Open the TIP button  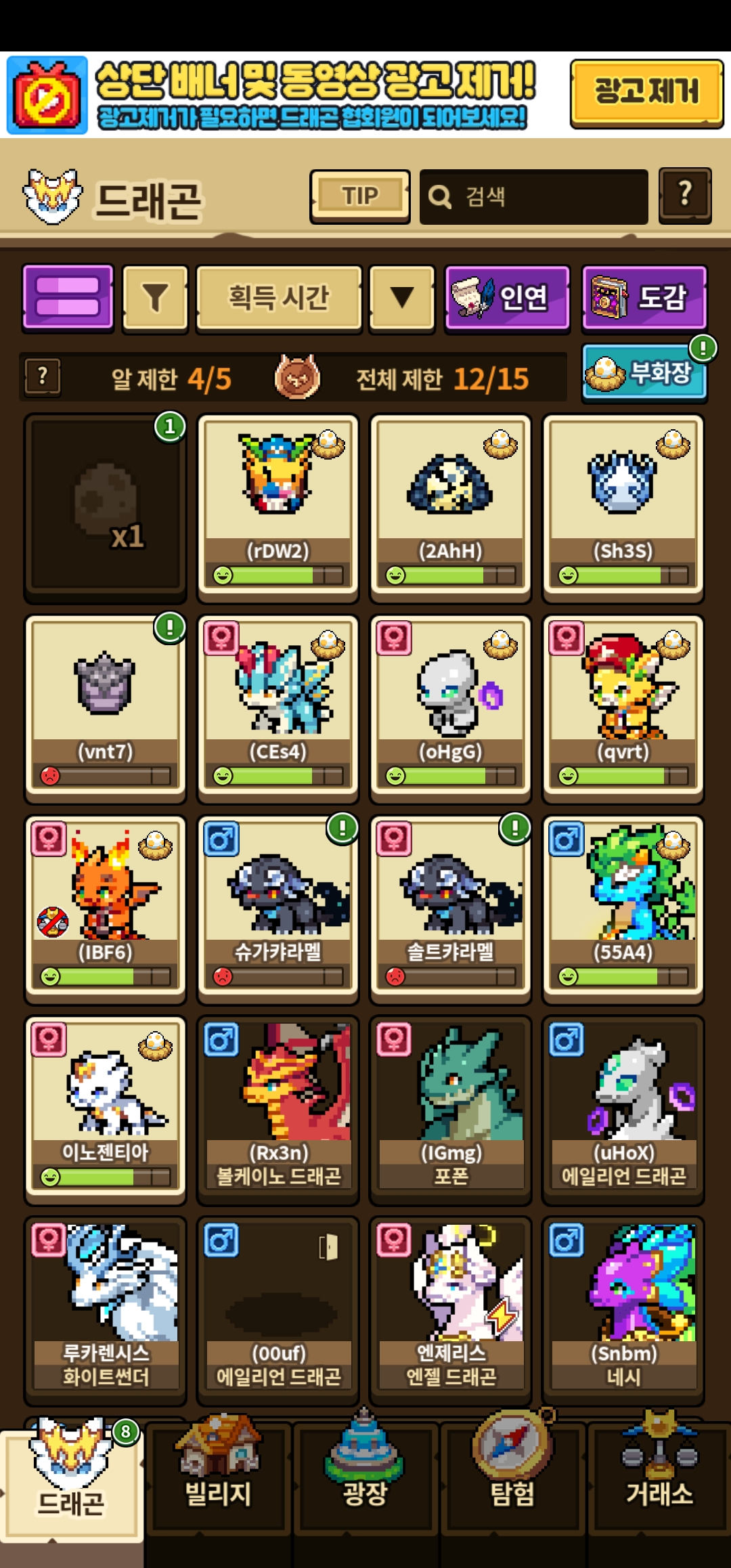[x=360, y=196]
